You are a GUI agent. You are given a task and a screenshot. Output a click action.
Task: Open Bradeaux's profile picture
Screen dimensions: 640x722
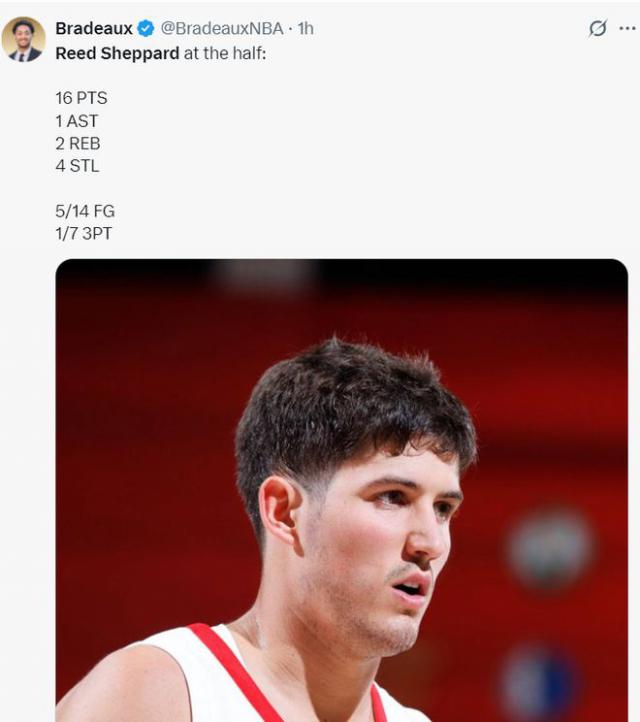(x=23, y=39)
